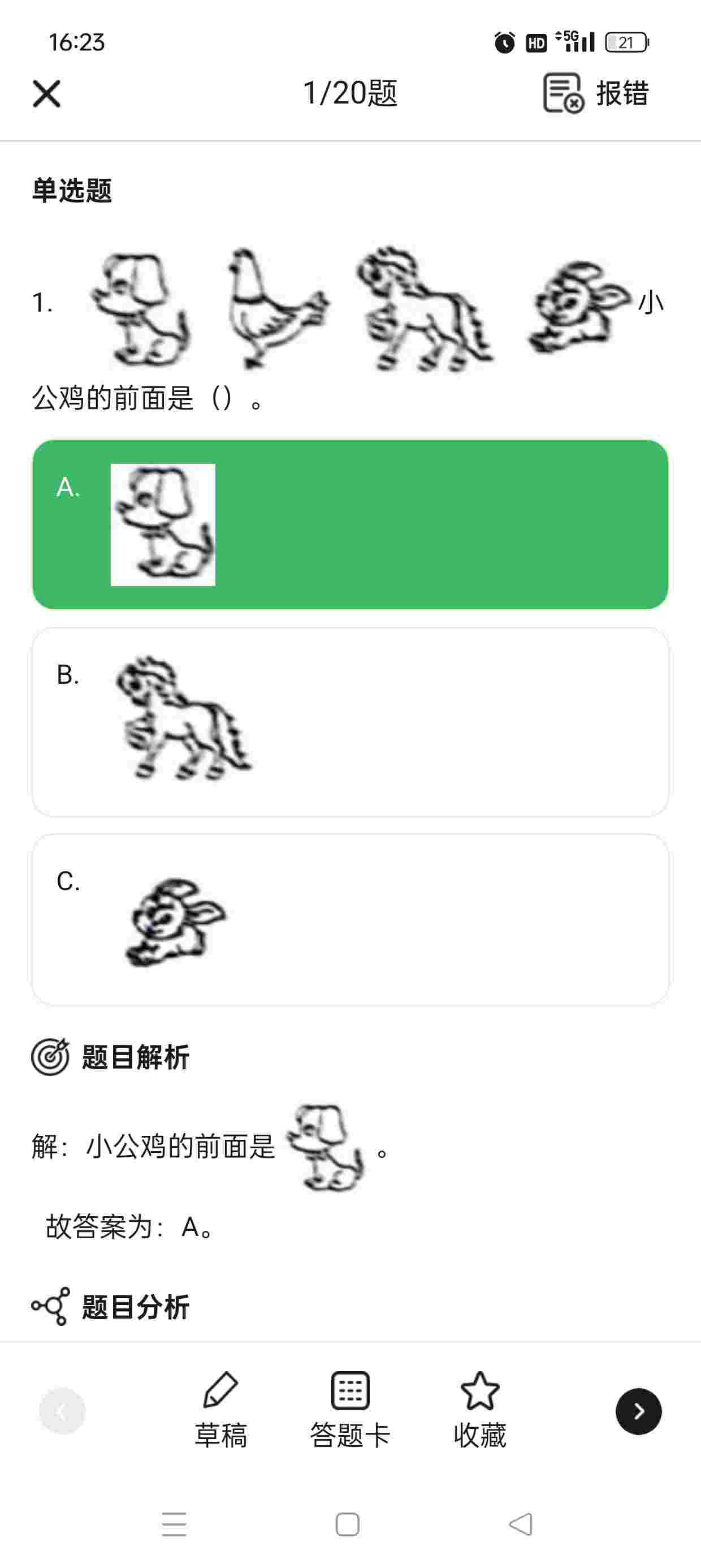Pick answer option C with the rabbit
The image size is (701, 1568).
pyautogui.click(x=350, y=920)
